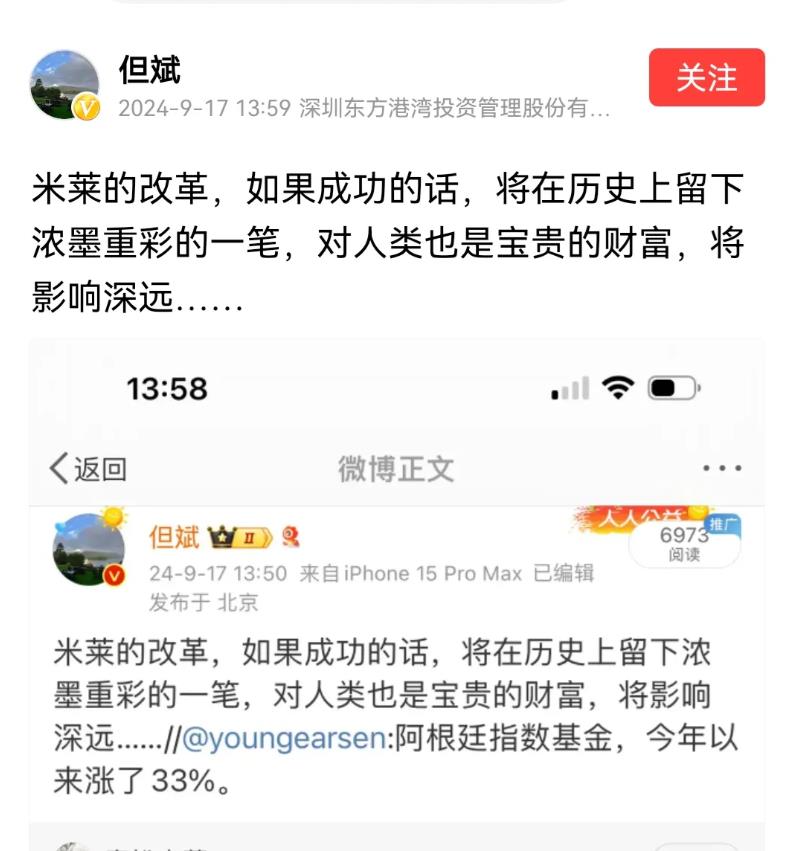This screenshot has height=851, width=796.
Task: Click 但斌's VIP crown badge
Action: coord(221,536)
